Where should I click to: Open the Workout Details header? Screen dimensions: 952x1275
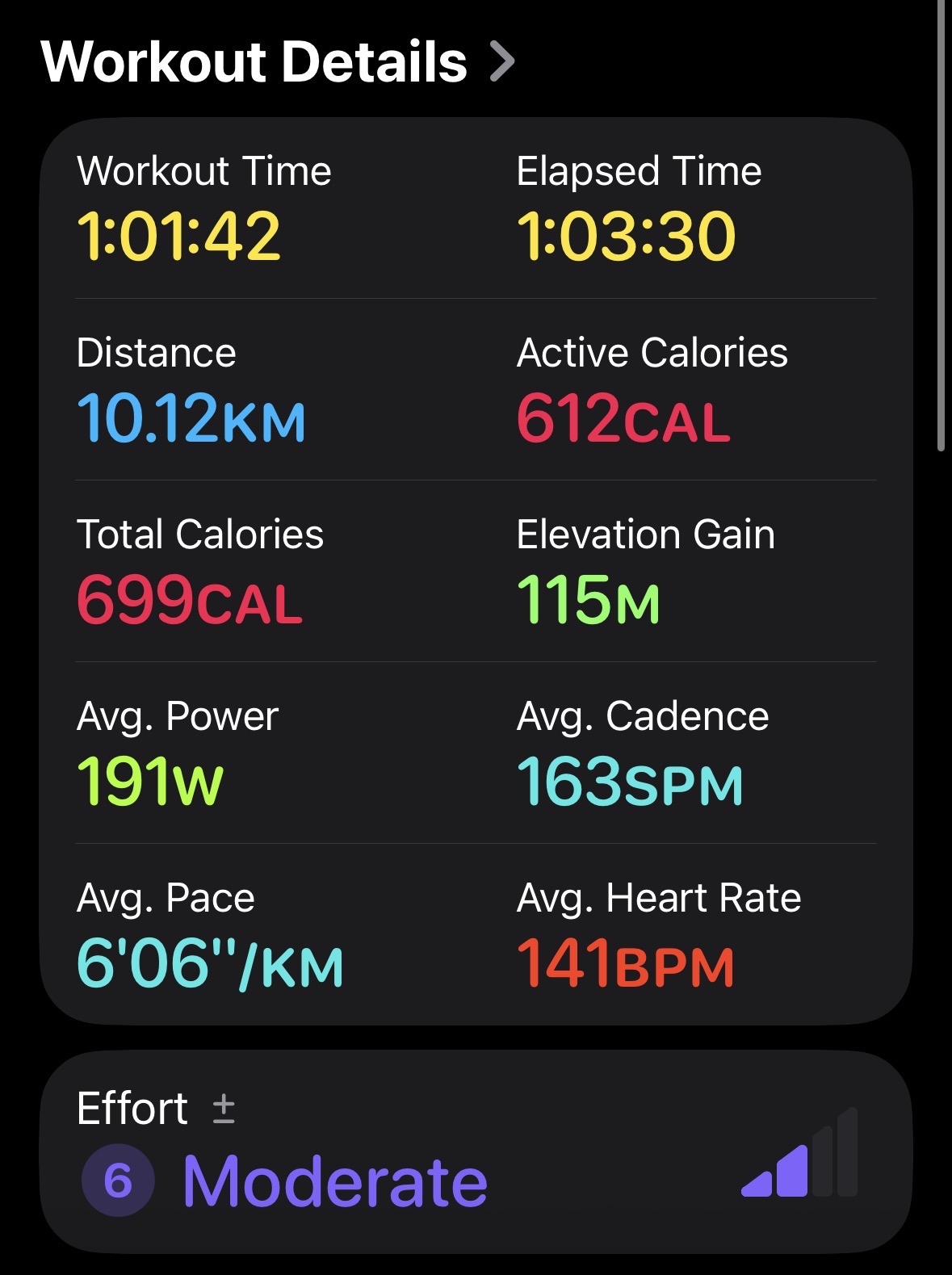pos(277,62)
